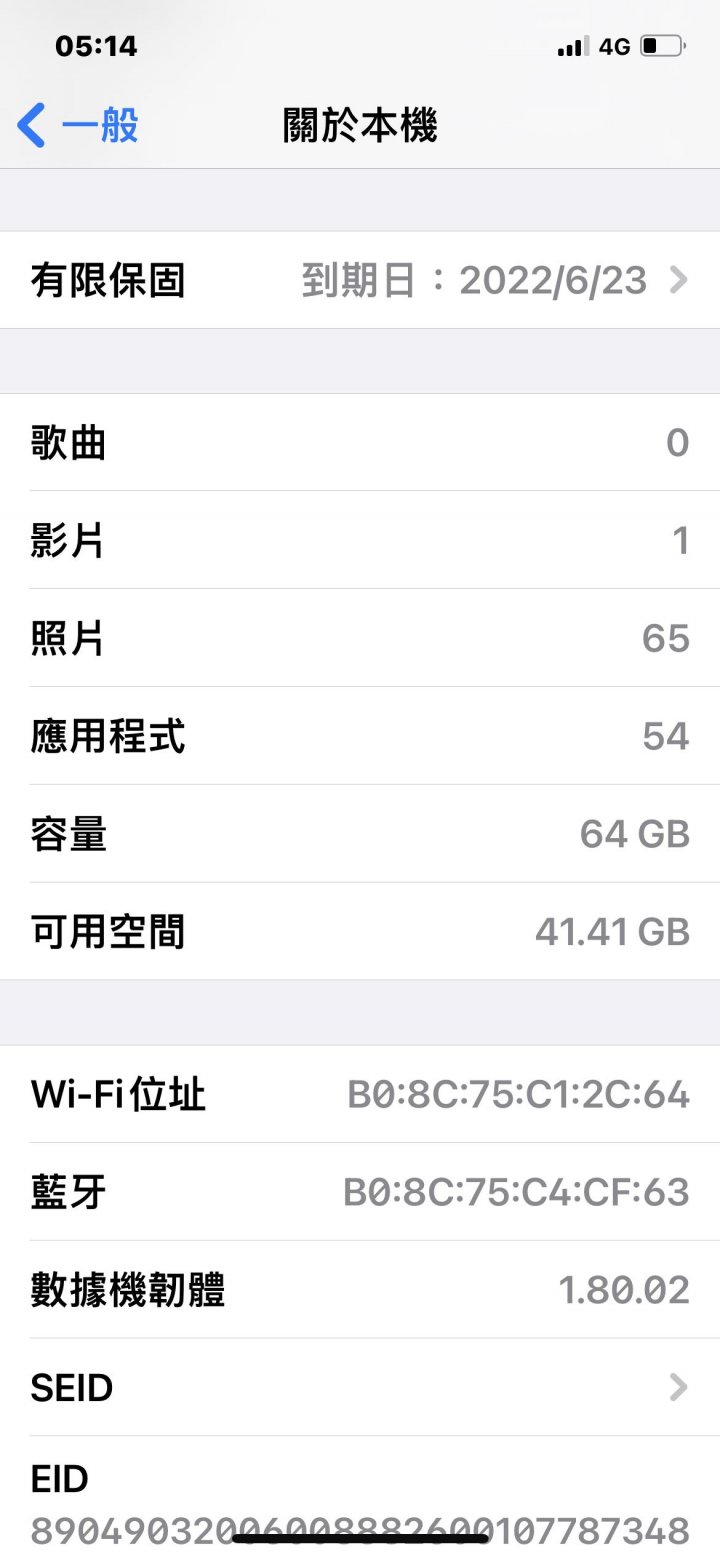Open the 有限保固 warranty details row

tap(360, 280)
